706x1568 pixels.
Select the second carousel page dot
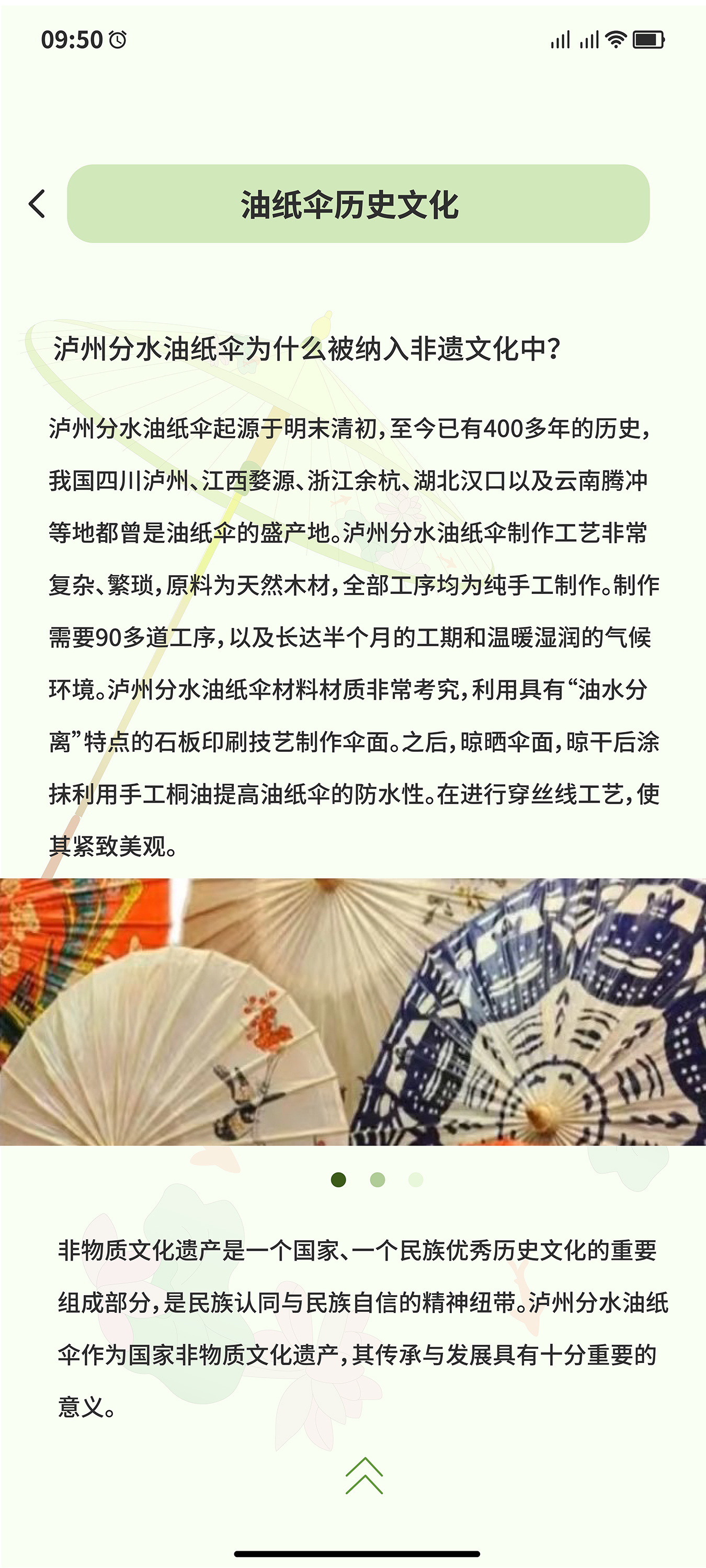pos(378,1180)
